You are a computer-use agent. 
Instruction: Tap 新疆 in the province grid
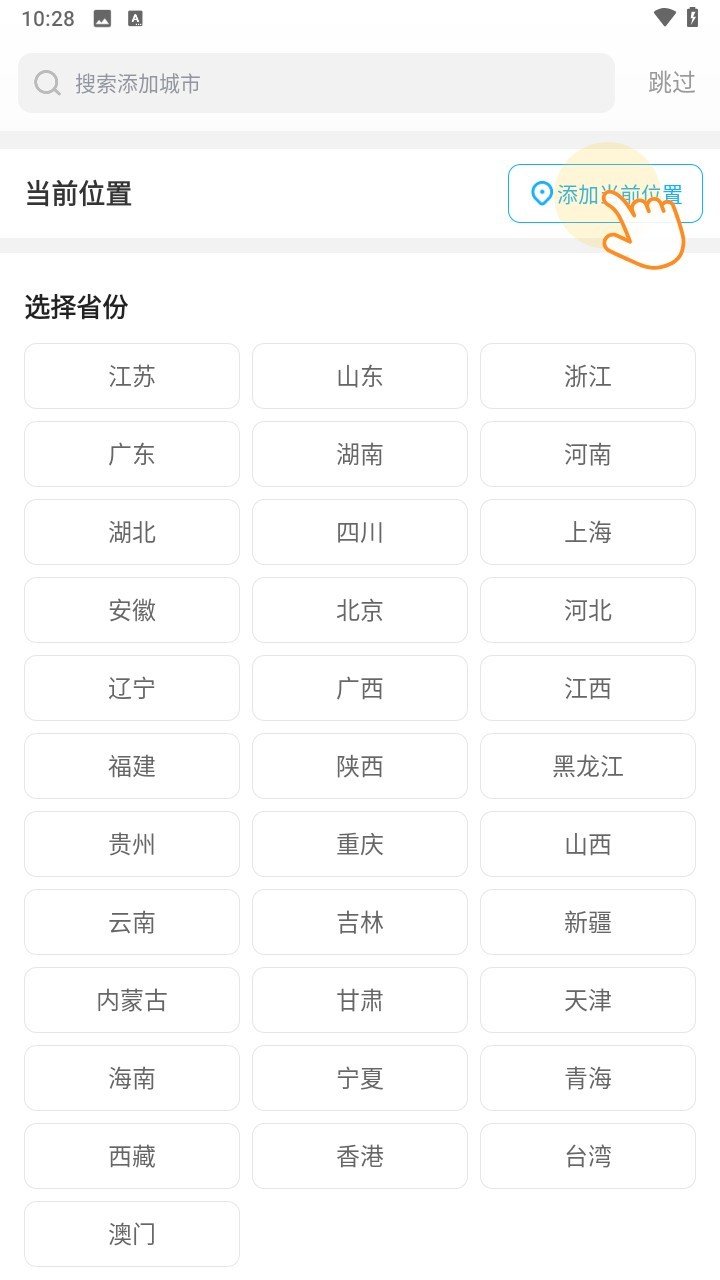(587, 922)
